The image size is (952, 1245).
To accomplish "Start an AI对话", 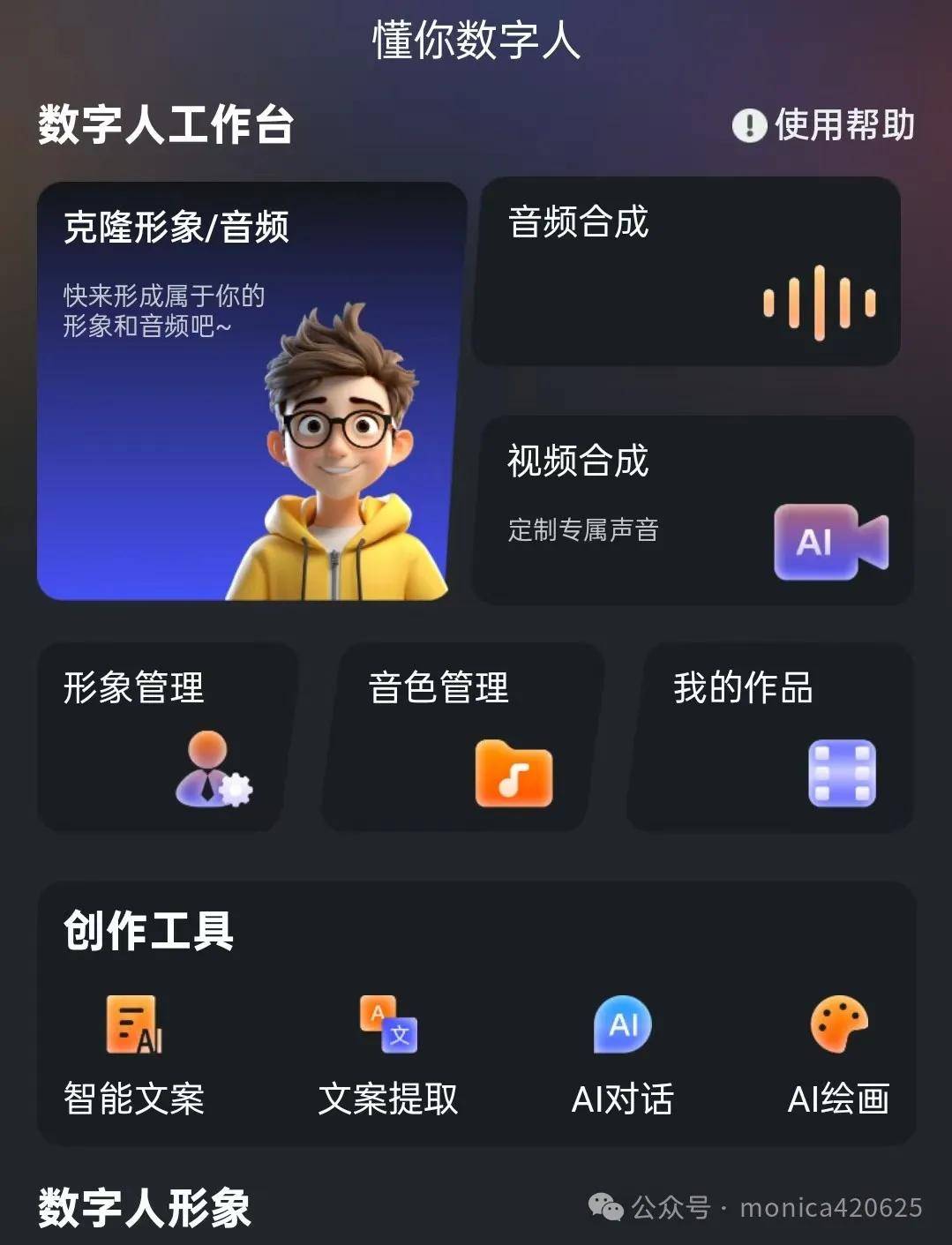I will point(623,1054).
